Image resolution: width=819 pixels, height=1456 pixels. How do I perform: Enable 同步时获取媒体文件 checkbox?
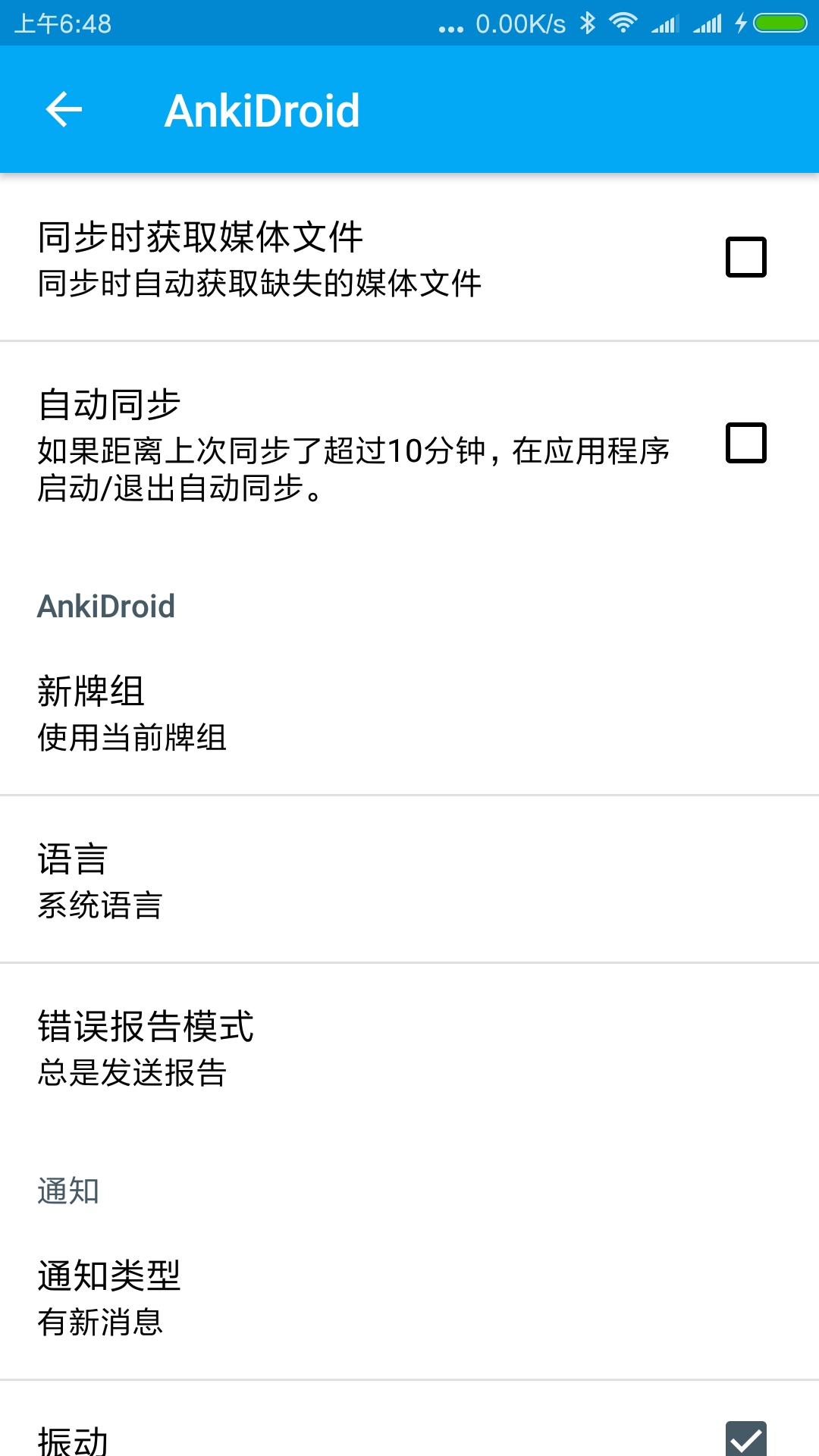click(746, 257)
